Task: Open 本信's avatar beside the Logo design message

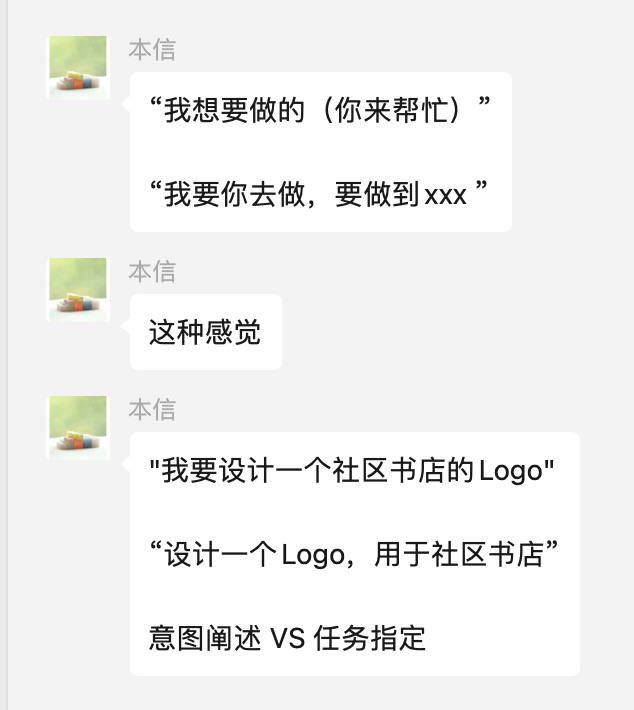Action: click(x=78, y=428)
